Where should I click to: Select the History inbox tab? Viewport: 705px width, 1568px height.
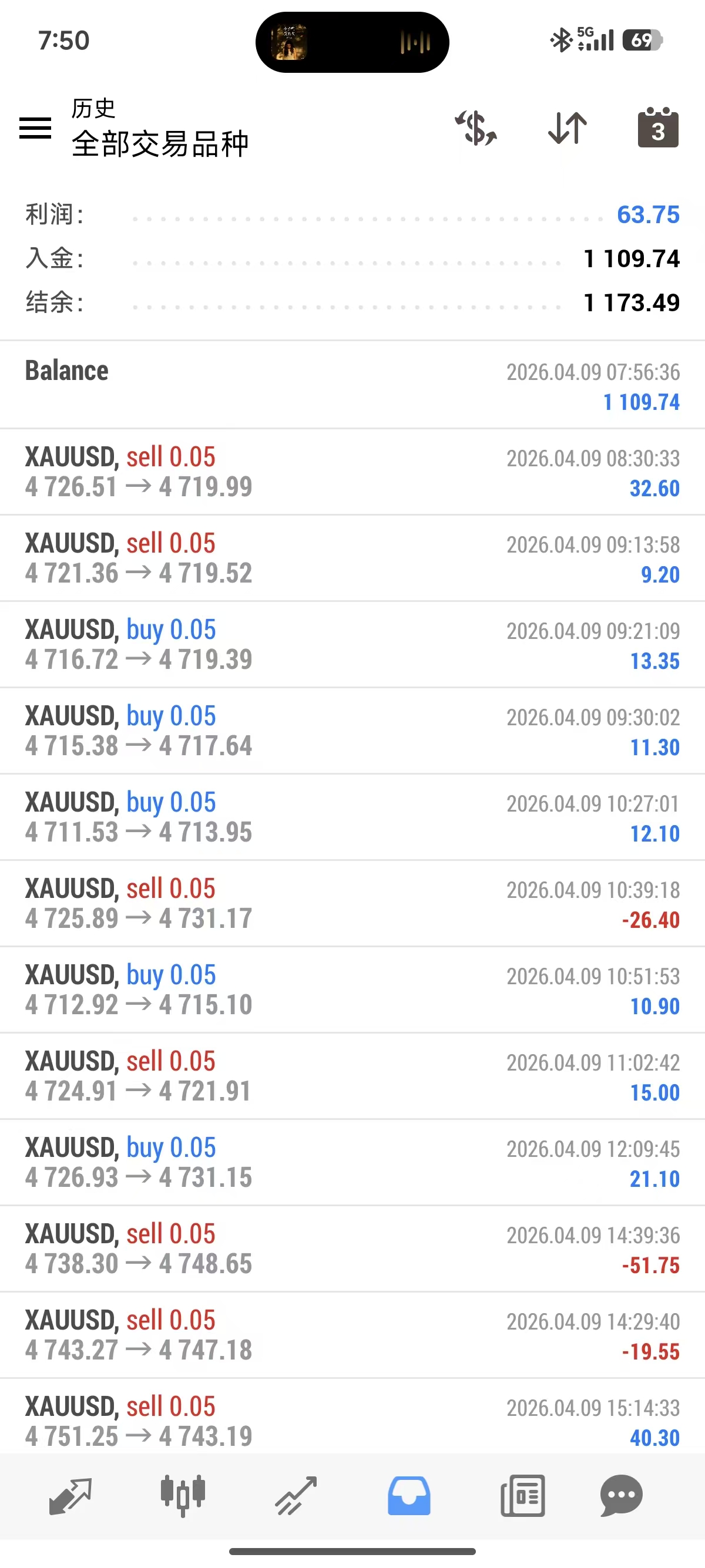[409, 1495]
